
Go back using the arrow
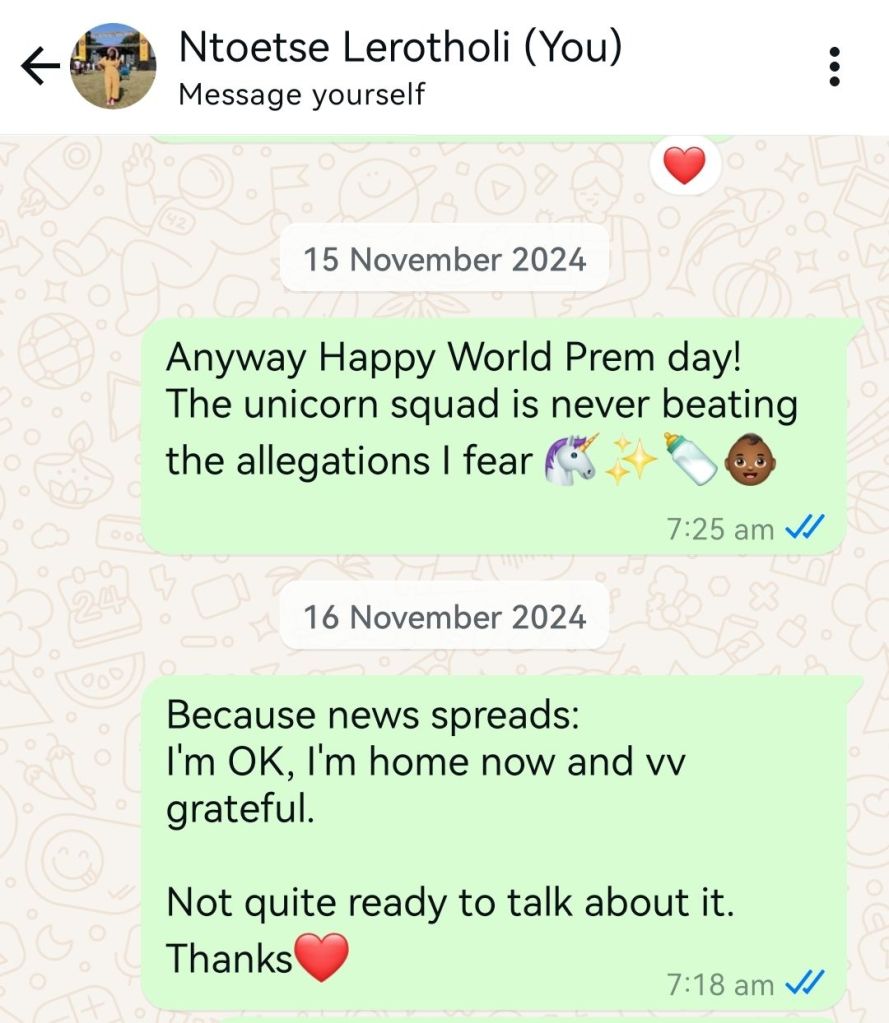(40, 67)
